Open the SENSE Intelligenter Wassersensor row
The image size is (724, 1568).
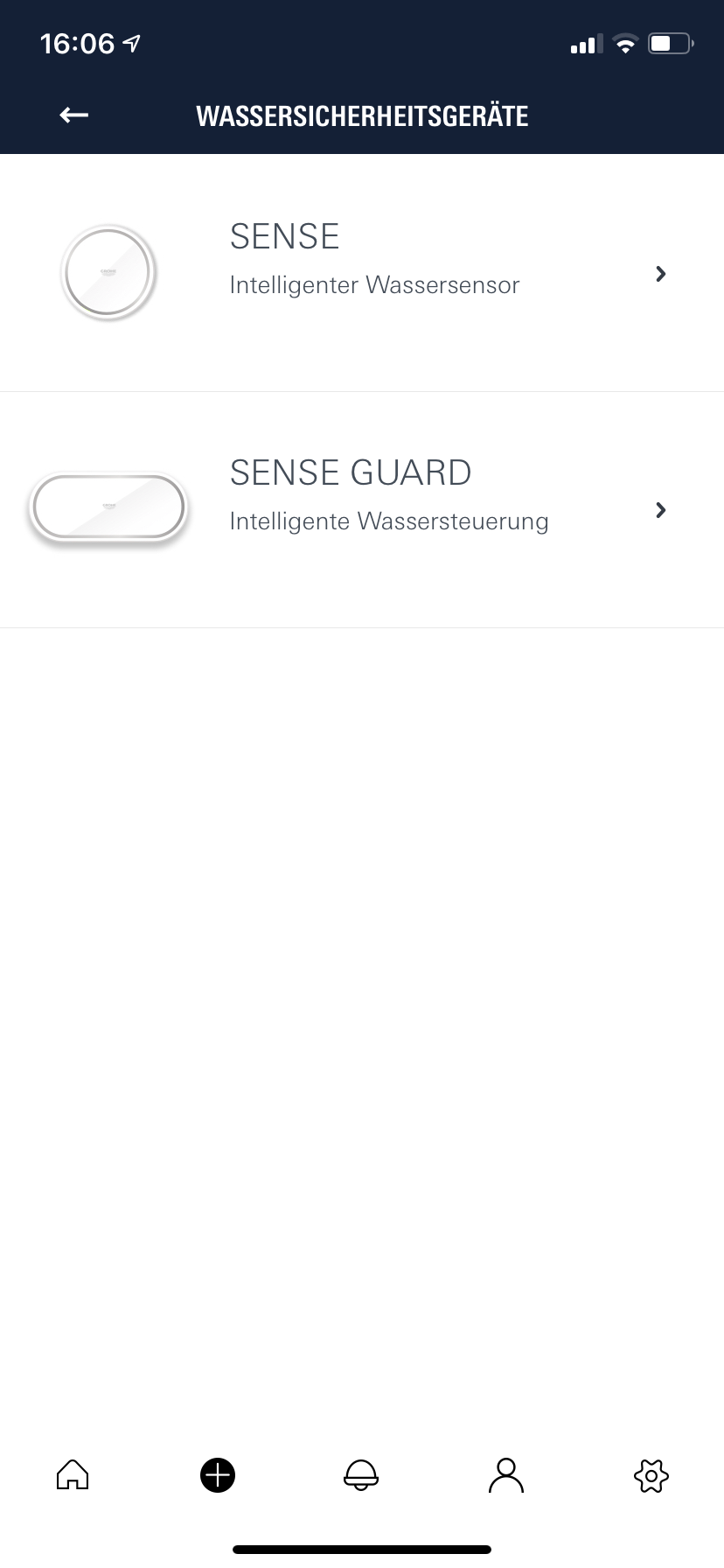click(x=362, y=273)
